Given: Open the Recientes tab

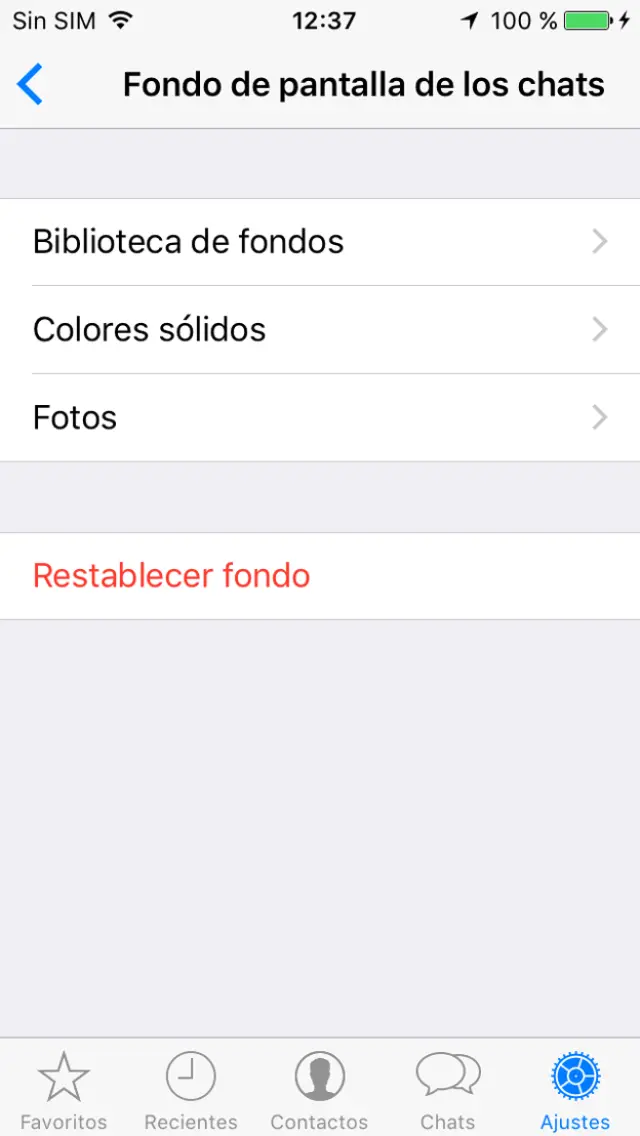Looking at the screenshot, I should pos(191,1090).
